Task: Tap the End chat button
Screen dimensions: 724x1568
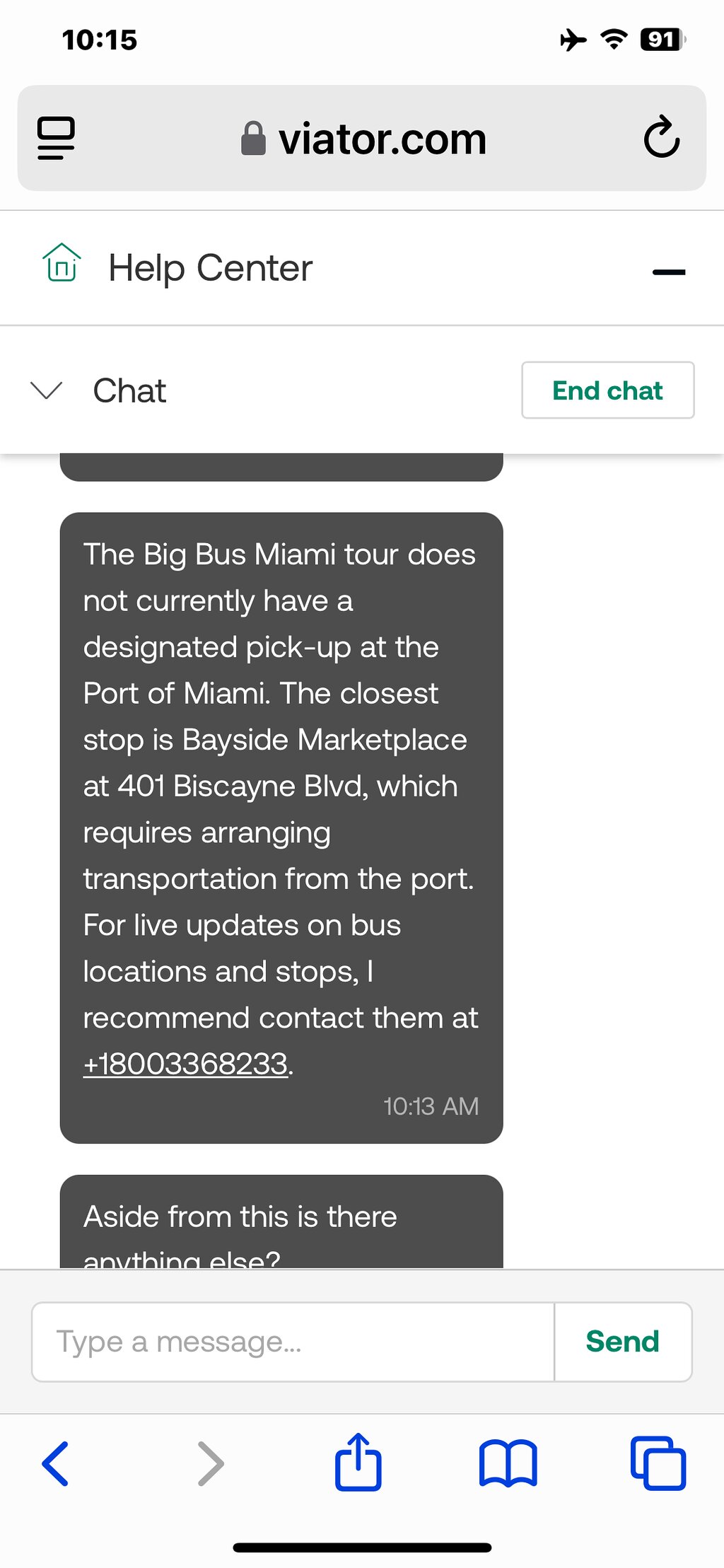Action: pos(607,390)
